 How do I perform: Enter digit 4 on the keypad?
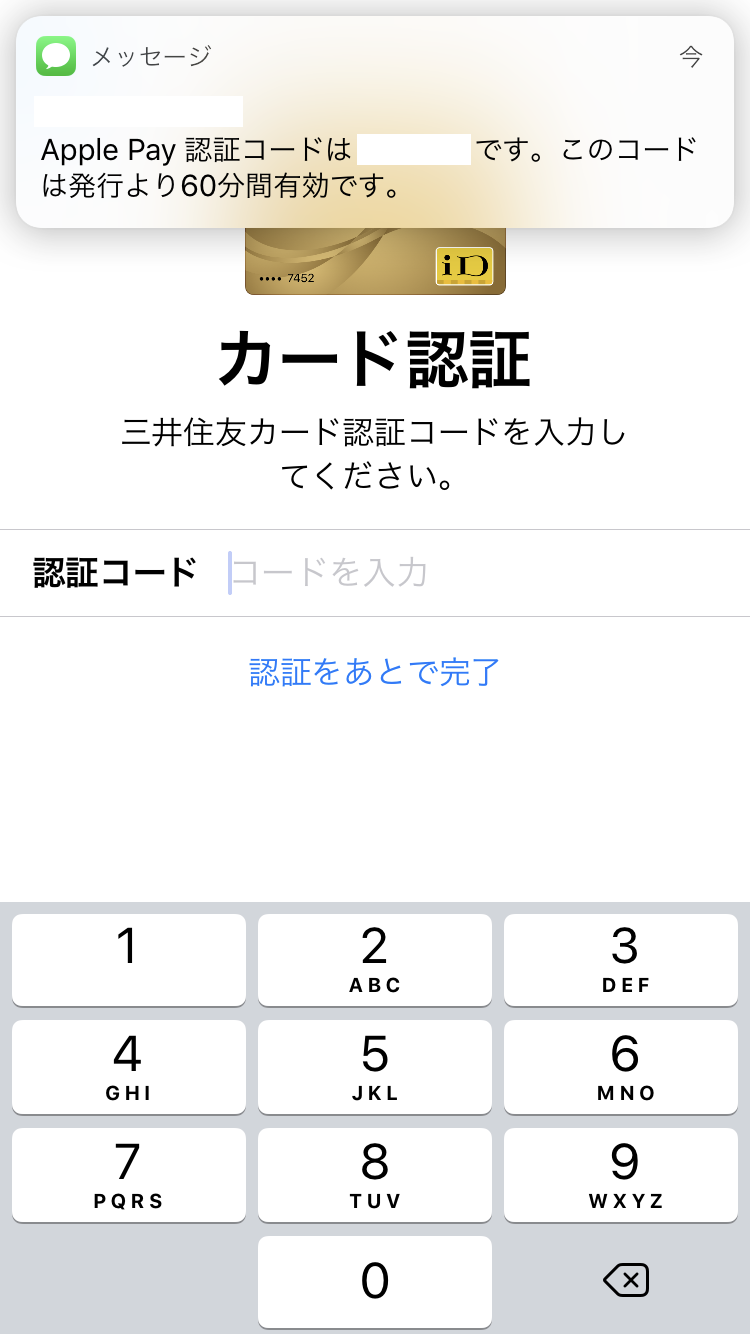point(128,1067)
